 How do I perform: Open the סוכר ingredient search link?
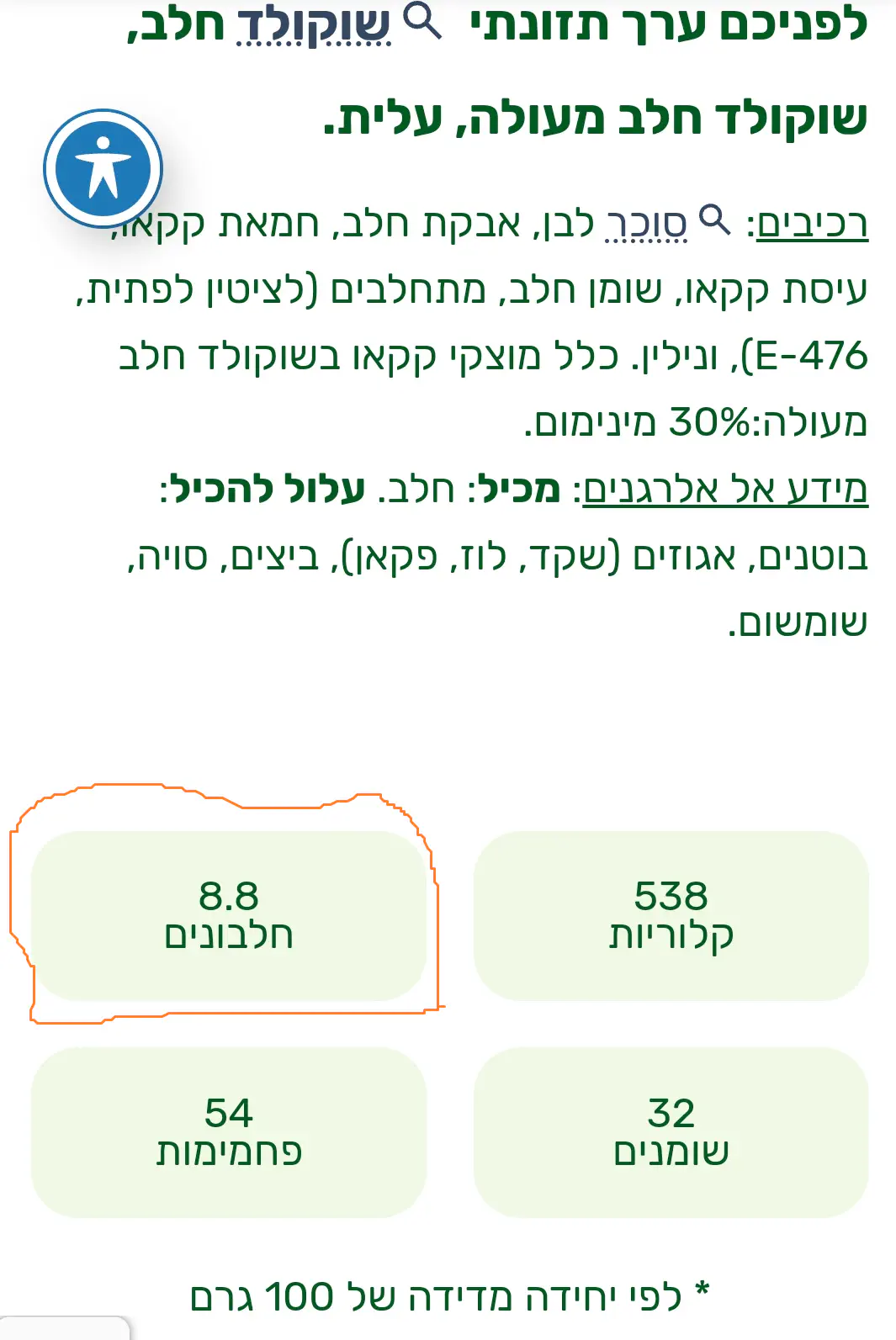pyautogui.click(x=646, y=224)
